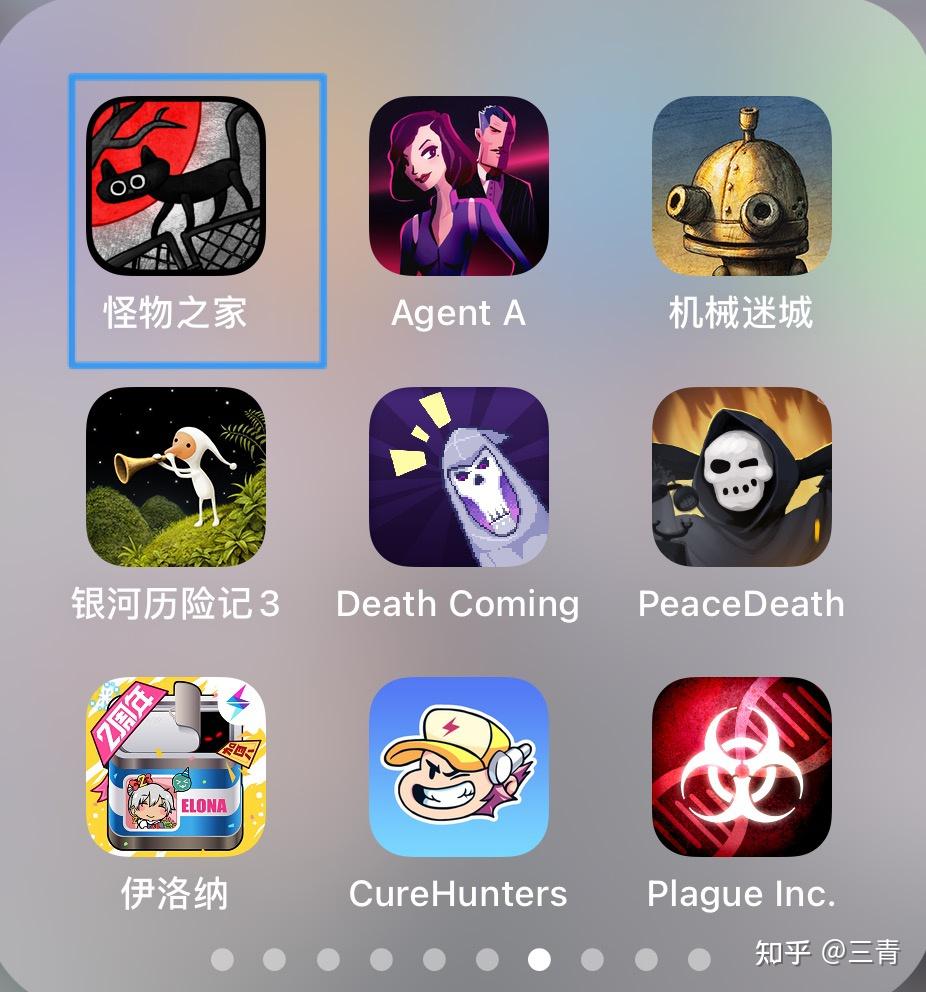Launch the PeaceDeath game
The image size is (926, 992).
741,477
